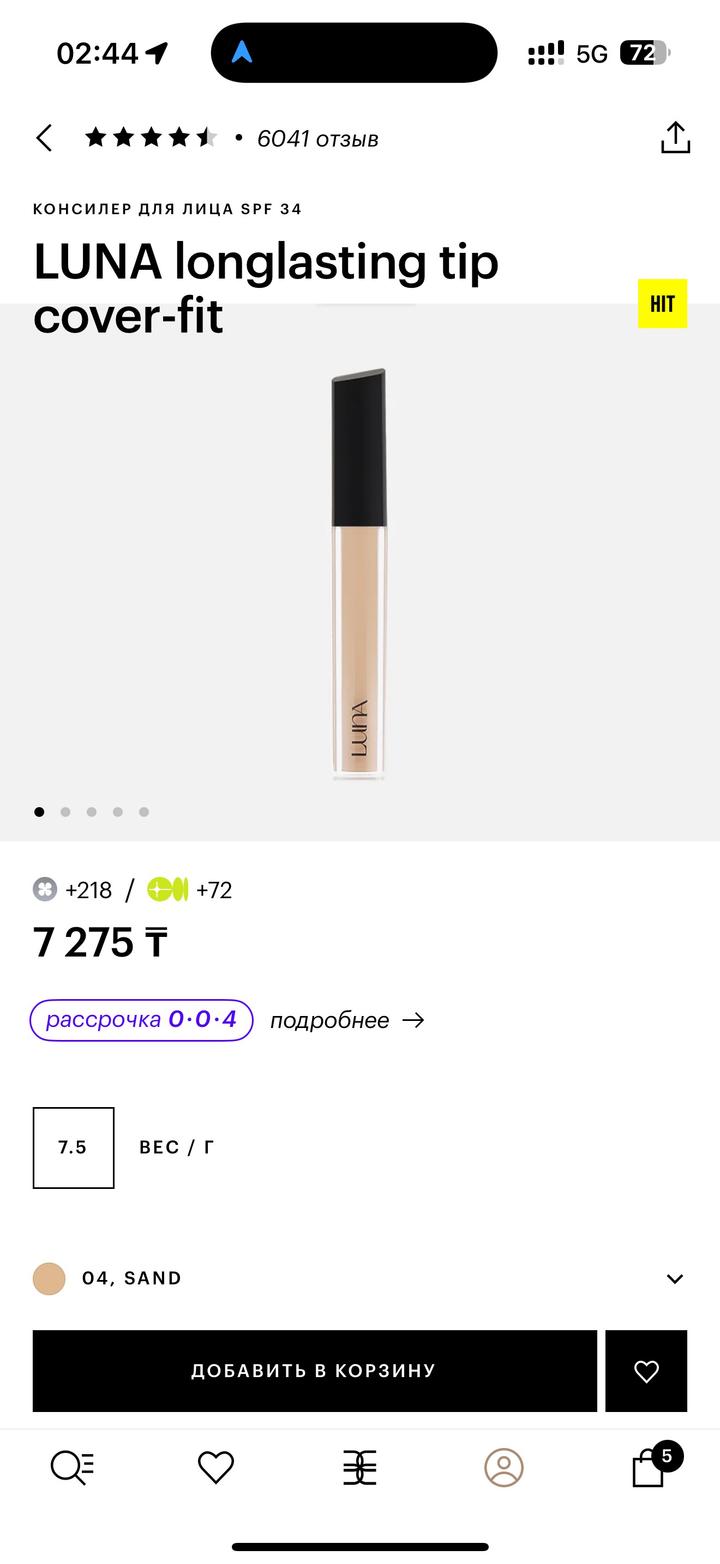This screenshot has width=720, height=1564.
Task: Switch to the favorites heart tab
Action: 215,1467
